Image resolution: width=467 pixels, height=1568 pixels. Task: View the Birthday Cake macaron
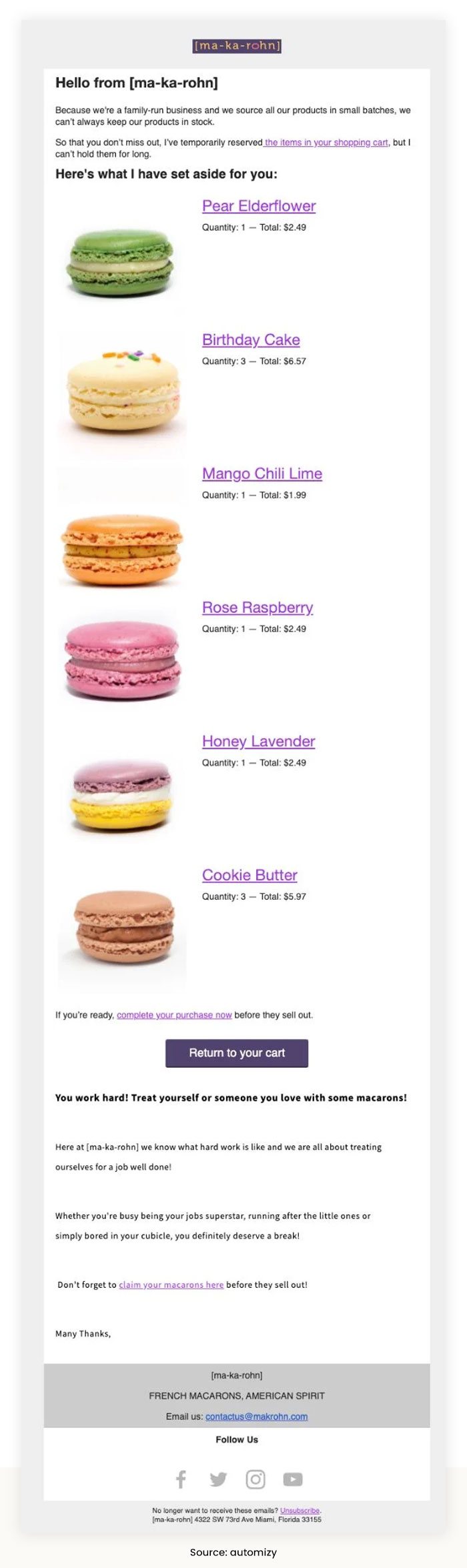(251, 340)
